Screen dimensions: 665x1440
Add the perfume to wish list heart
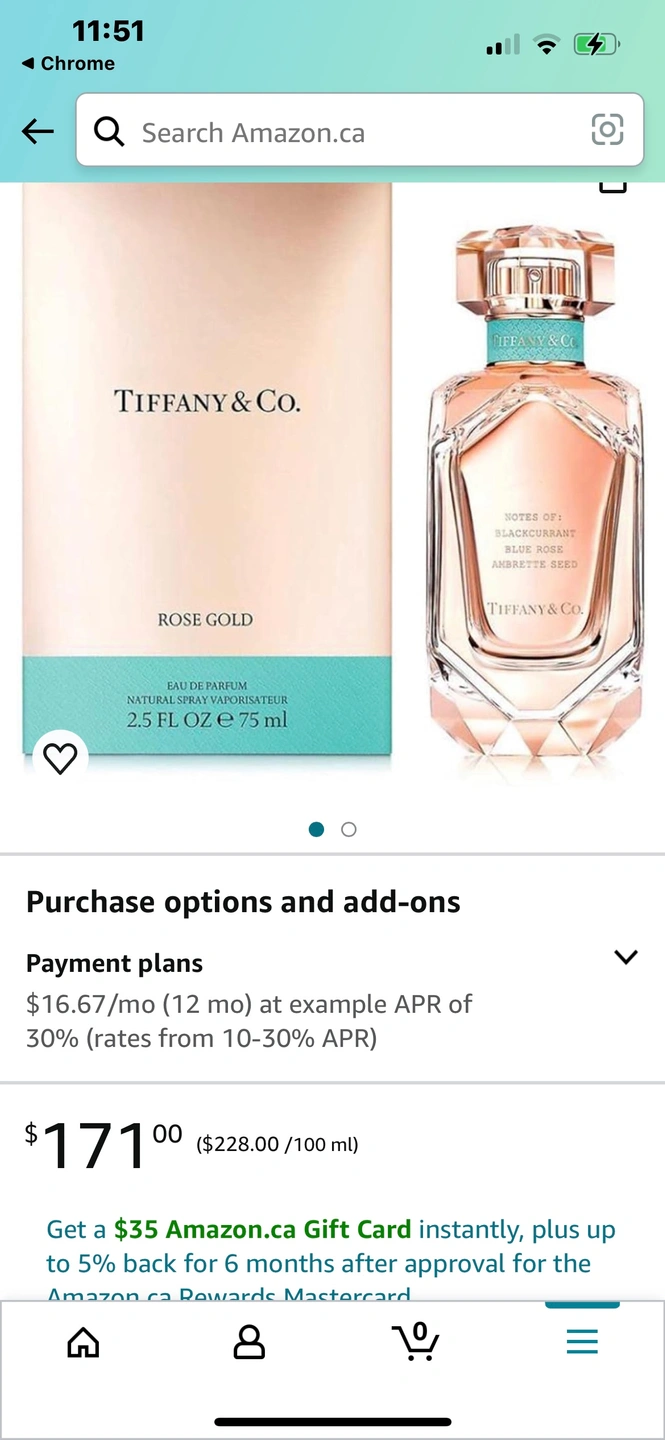coord(60,759)
